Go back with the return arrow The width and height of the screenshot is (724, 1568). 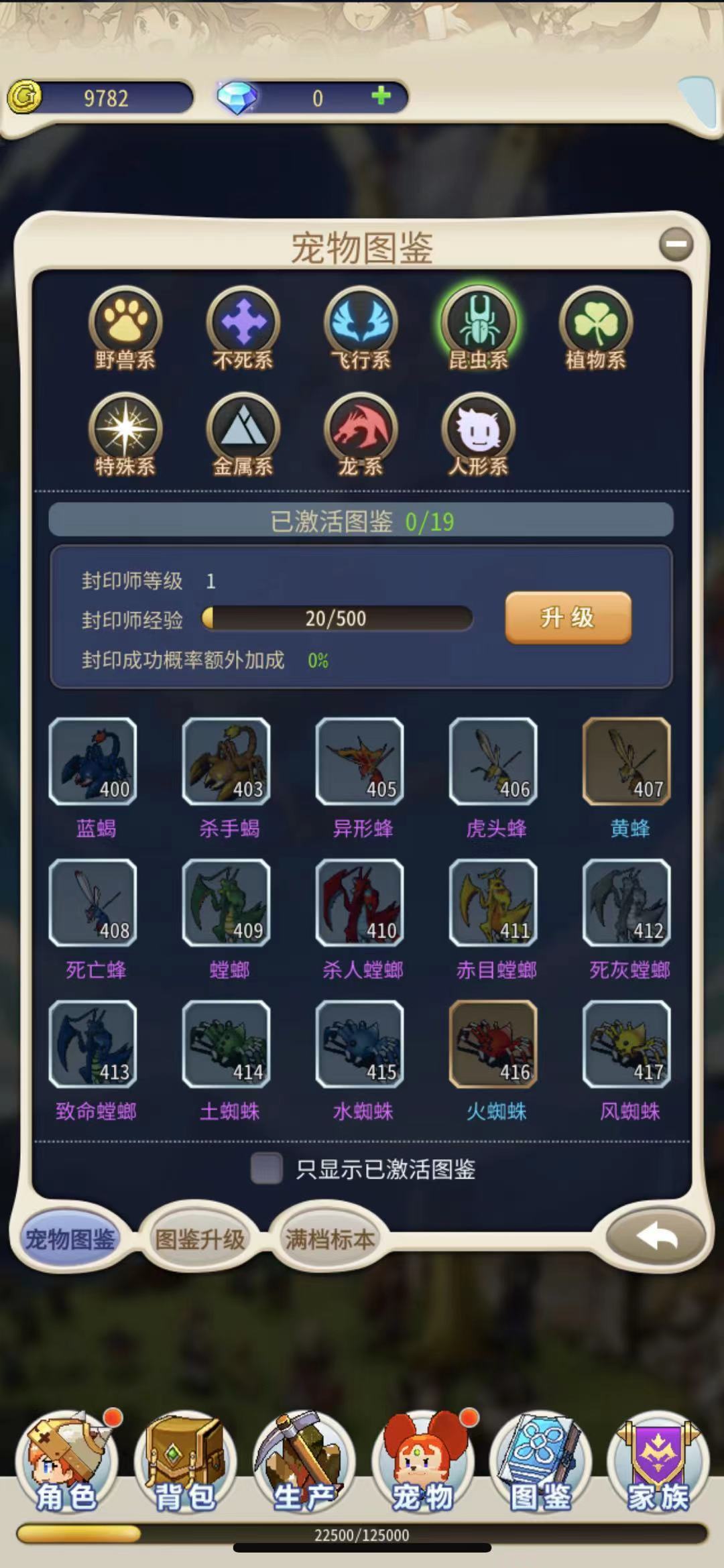[x=656, y=1237]
